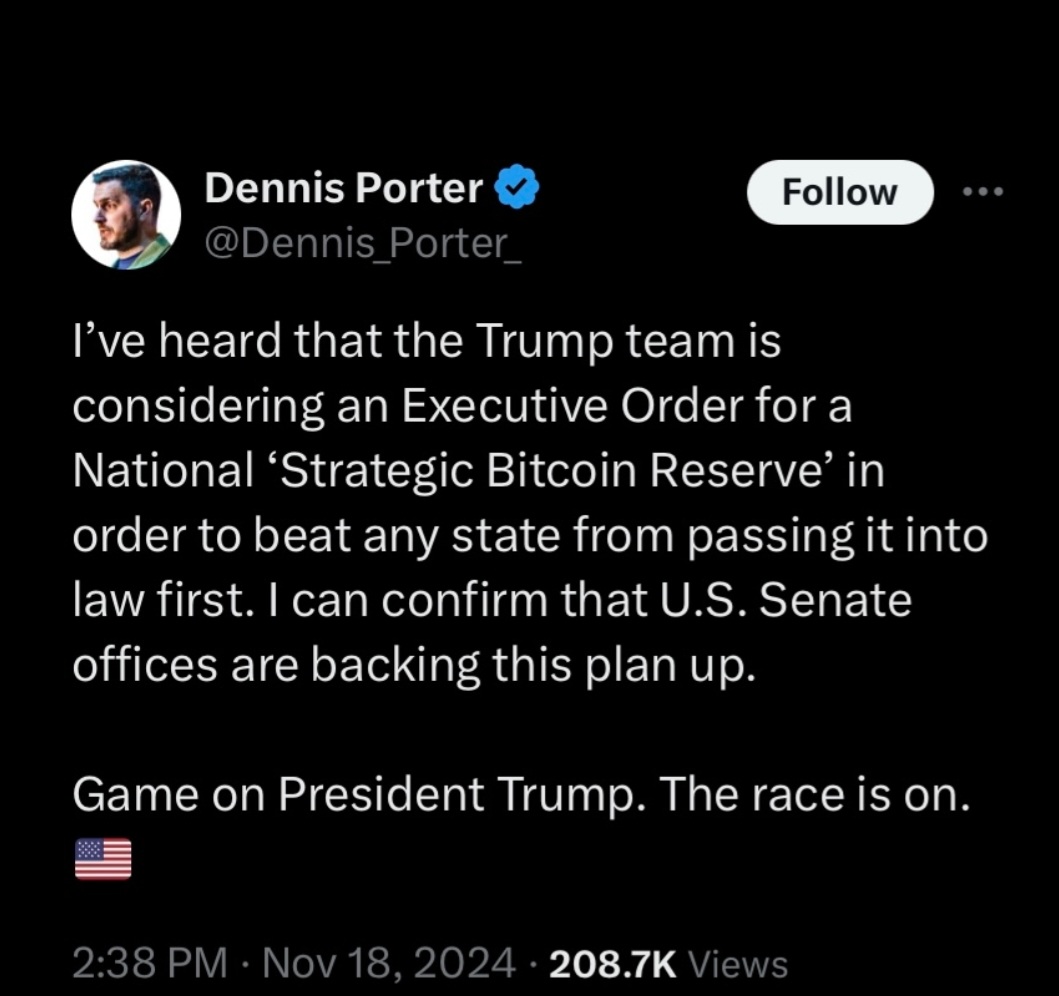Open Dennis Porter's profile picture
The image size is (1059, 996).
pos(126,214)
